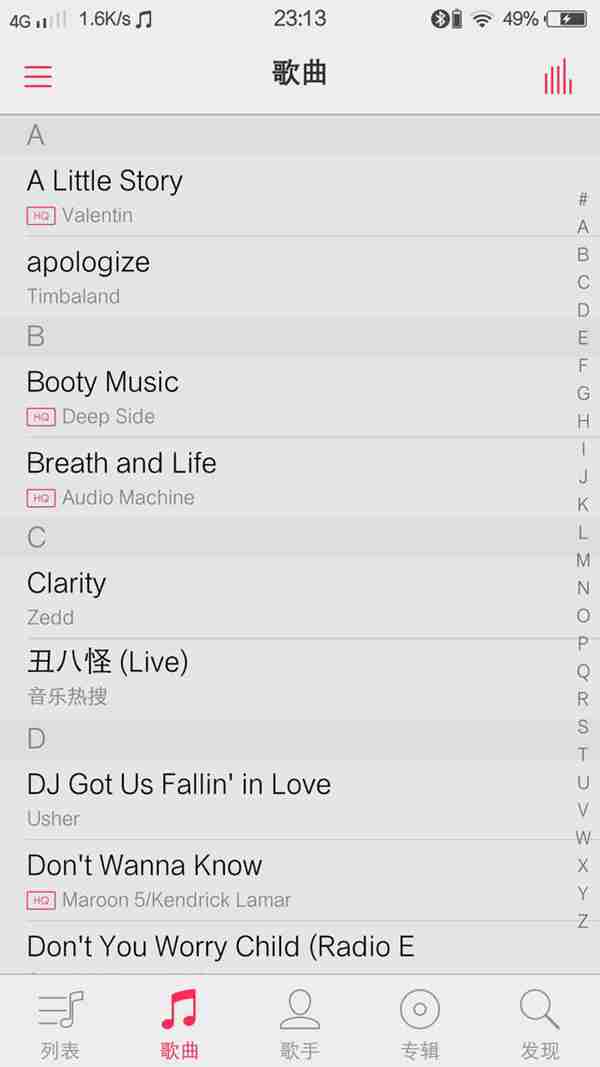600x1067 pixels.
Task: Select the 歌曲 tab
Action: coord(180,1022)
